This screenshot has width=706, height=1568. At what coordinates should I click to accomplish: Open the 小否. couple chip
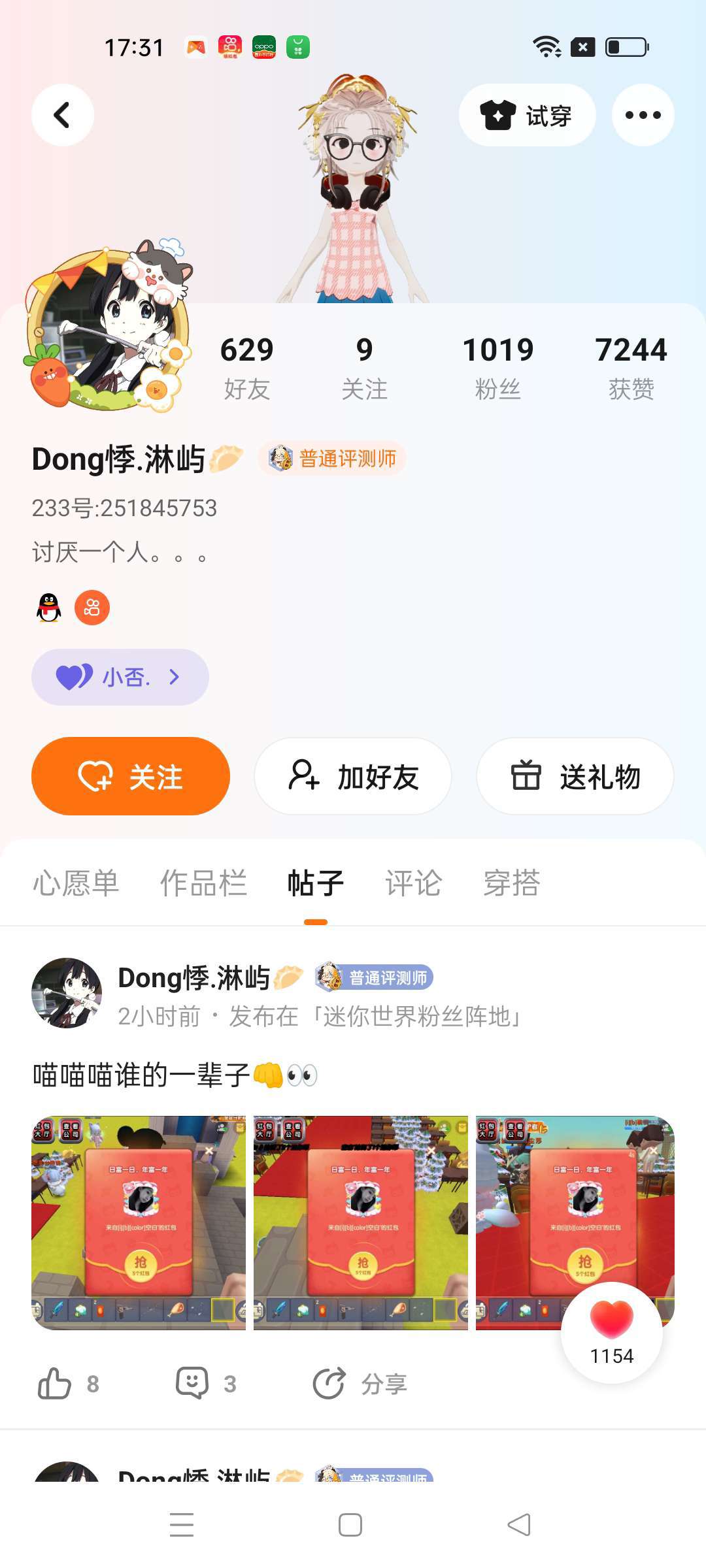[120, 677]
